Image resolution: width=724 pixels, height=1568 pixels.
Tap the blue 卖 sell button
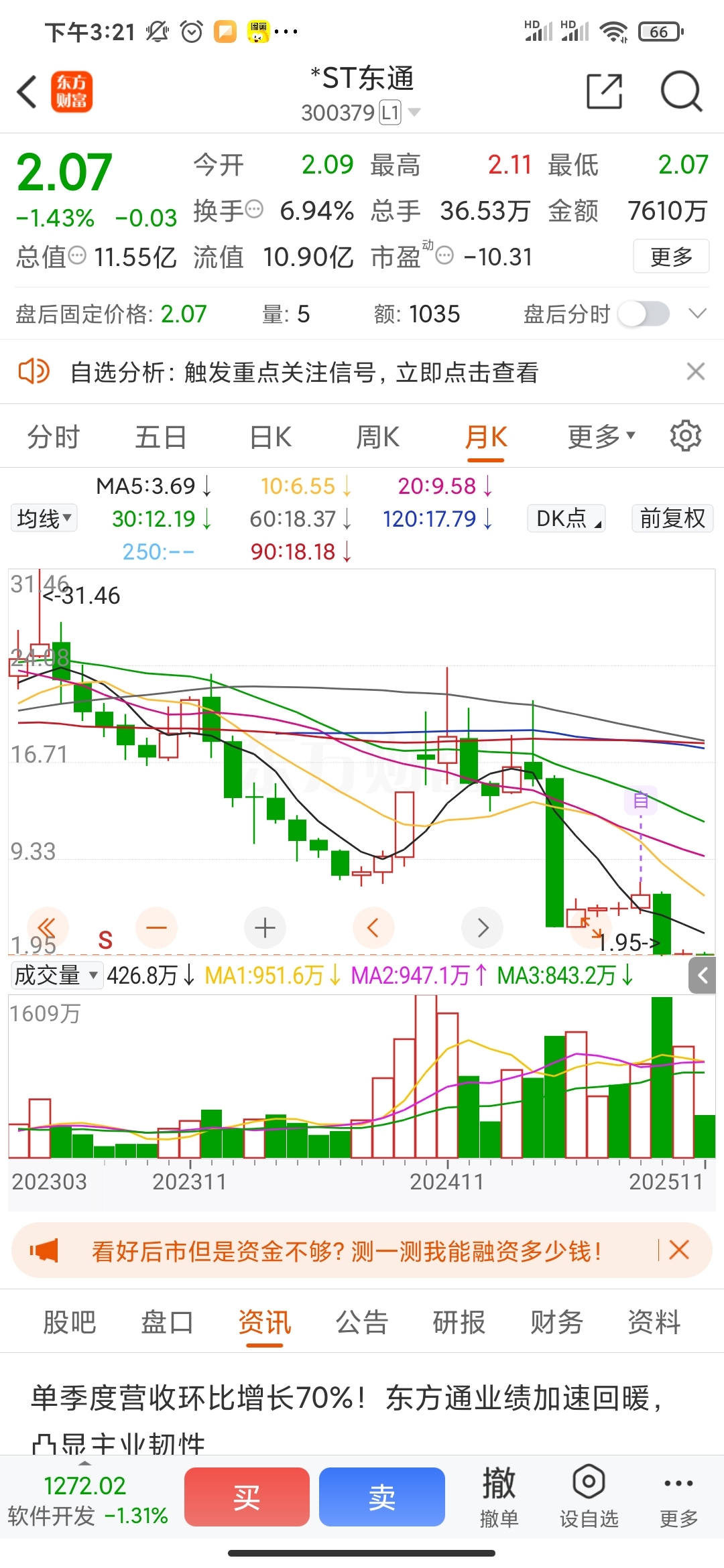tap(382, 1496)
